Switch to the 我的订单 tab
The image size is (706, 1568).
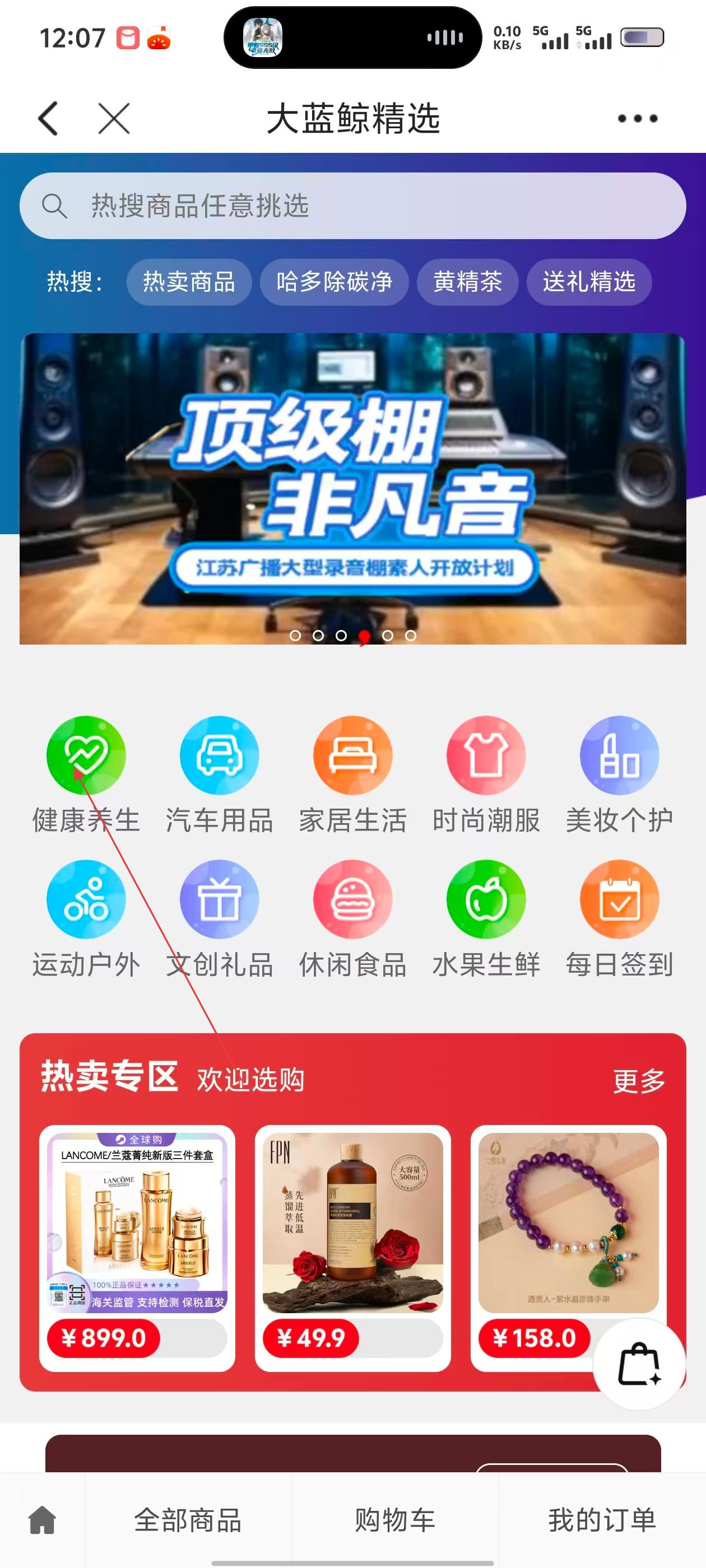click(x=602, y=1520)
